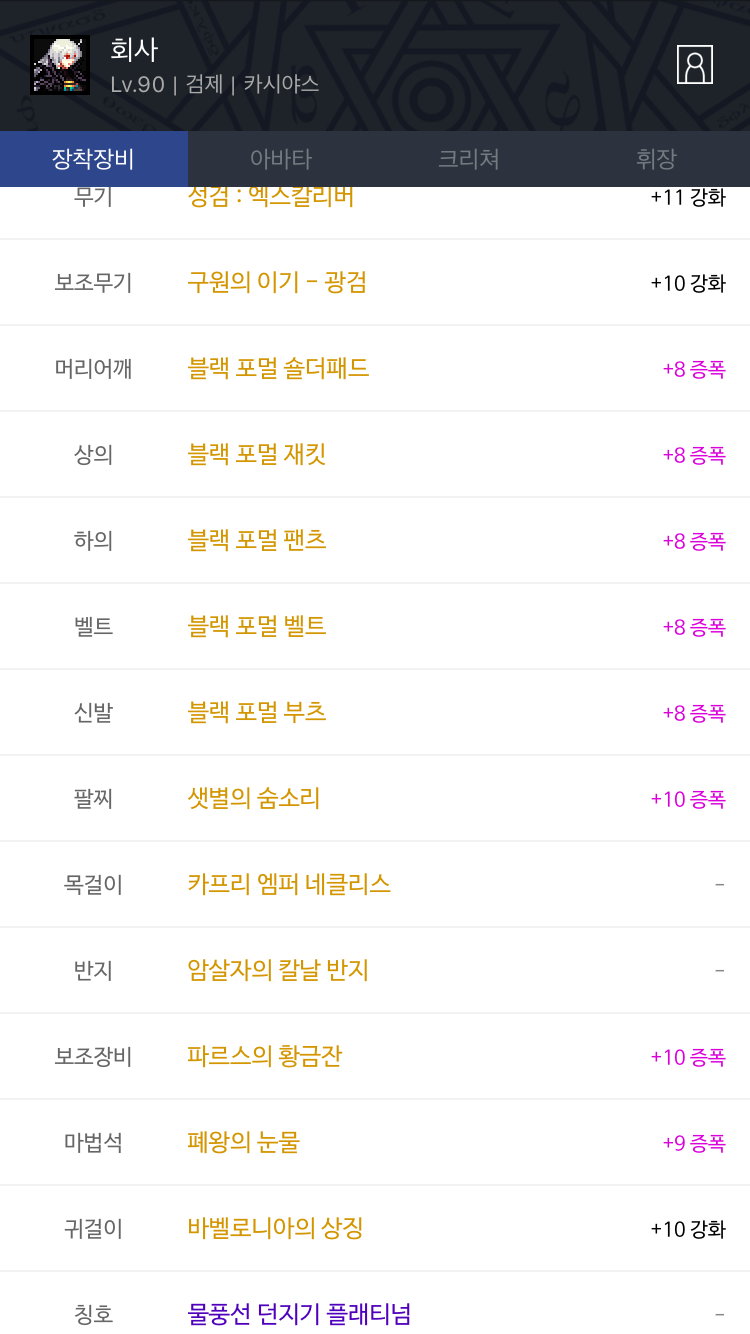View 파르스의 황금잔 details
The width and height of the screenshot is (750, 1334).
[375, 1056]
